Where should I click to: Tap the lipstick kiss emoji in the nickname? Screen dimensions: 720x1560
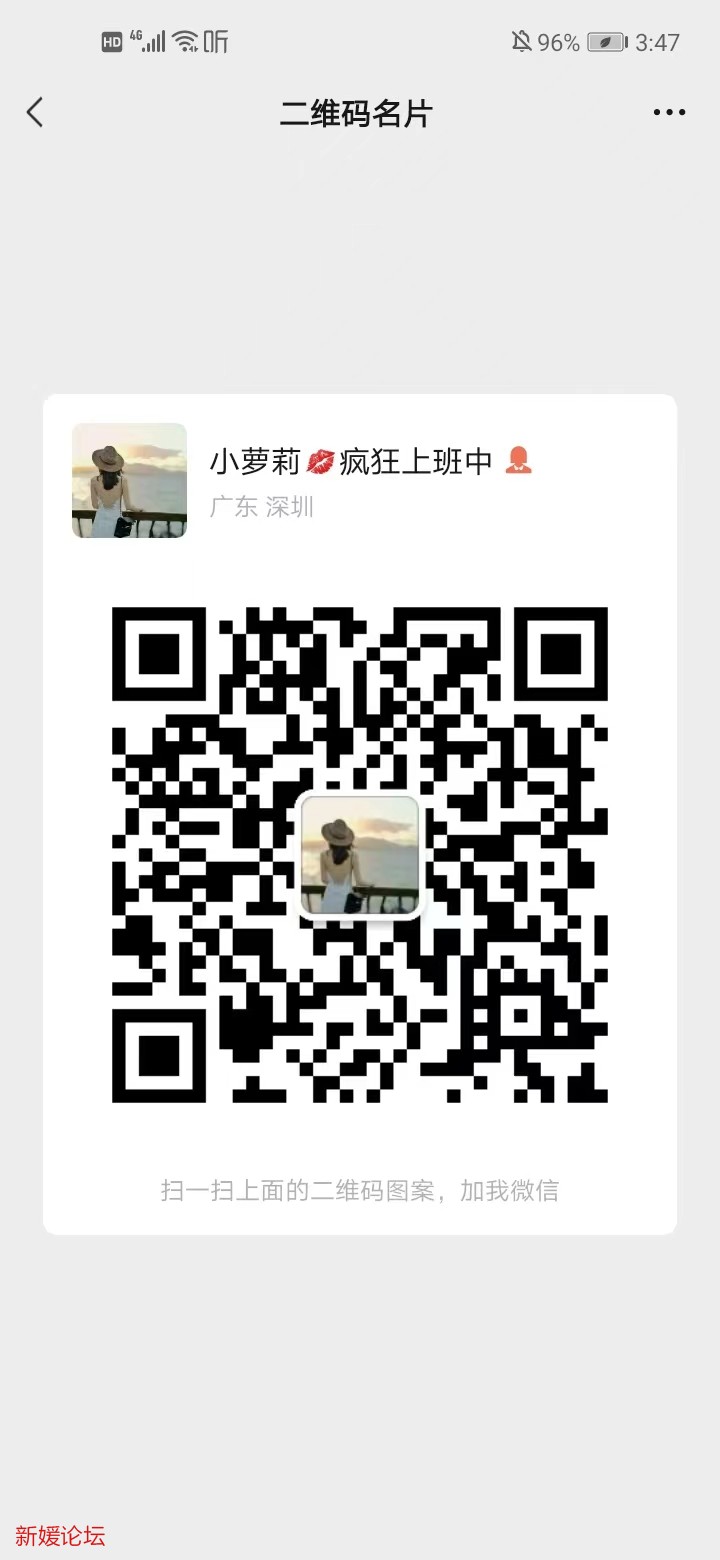[x=322, y=461]
